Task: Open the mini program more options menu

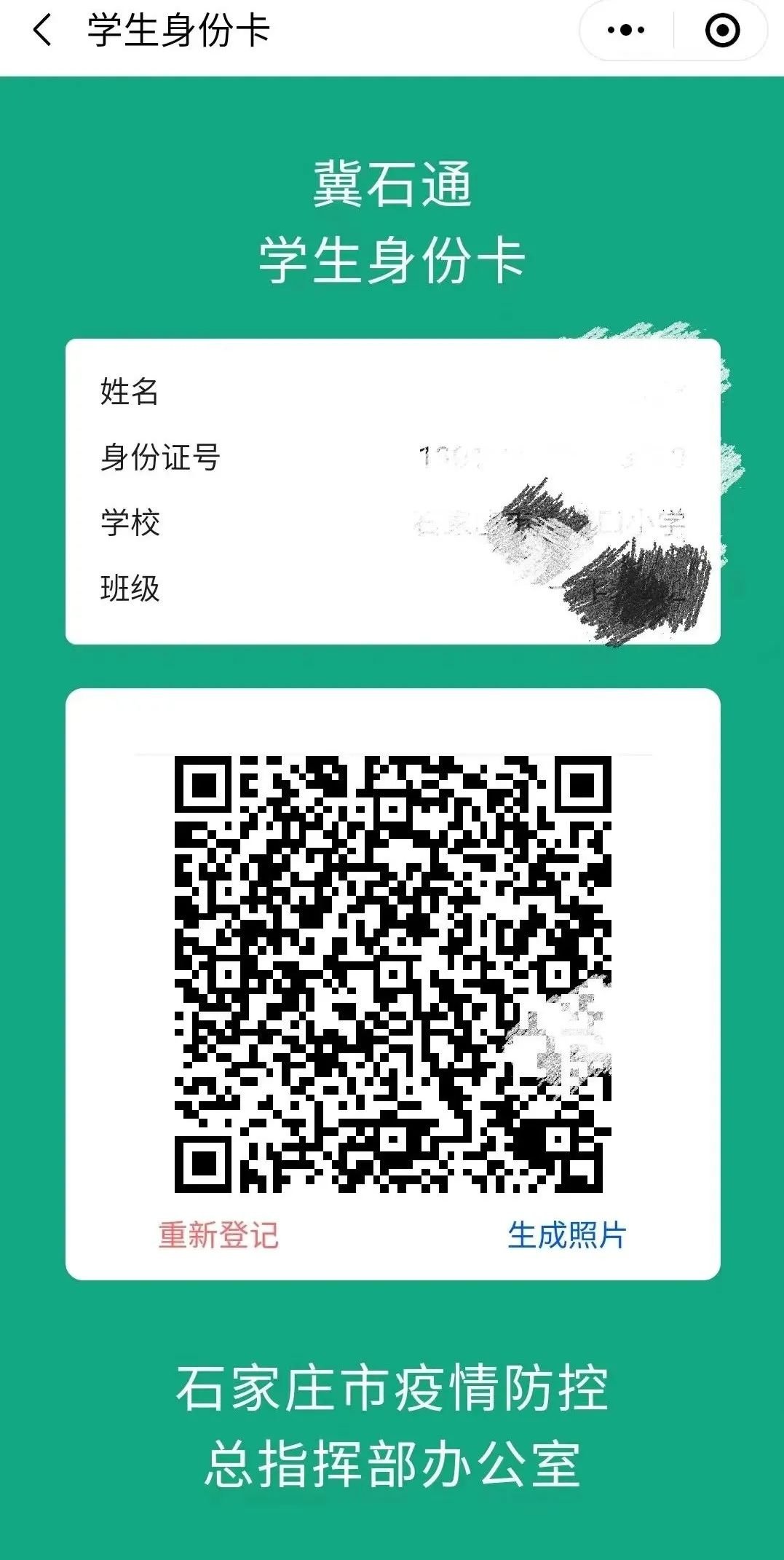Action: point(626,31)
